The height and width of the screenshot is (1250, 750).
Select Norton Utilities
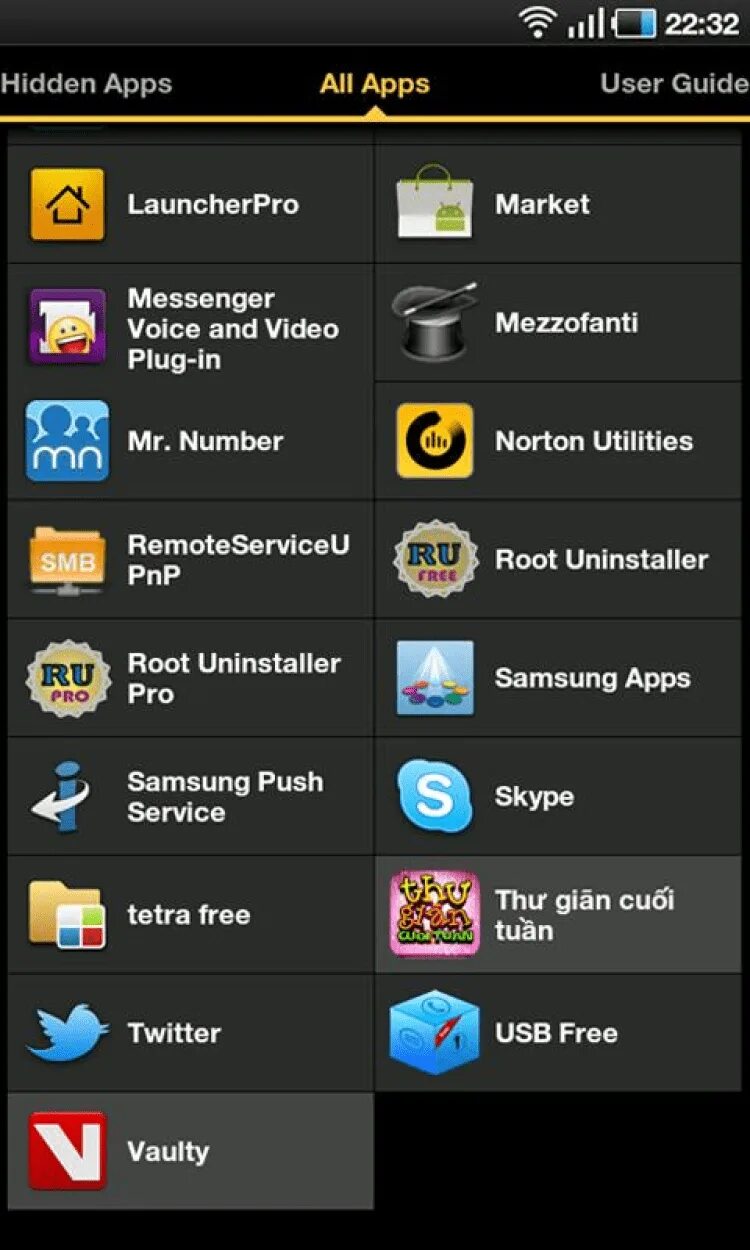click(558, 441)
